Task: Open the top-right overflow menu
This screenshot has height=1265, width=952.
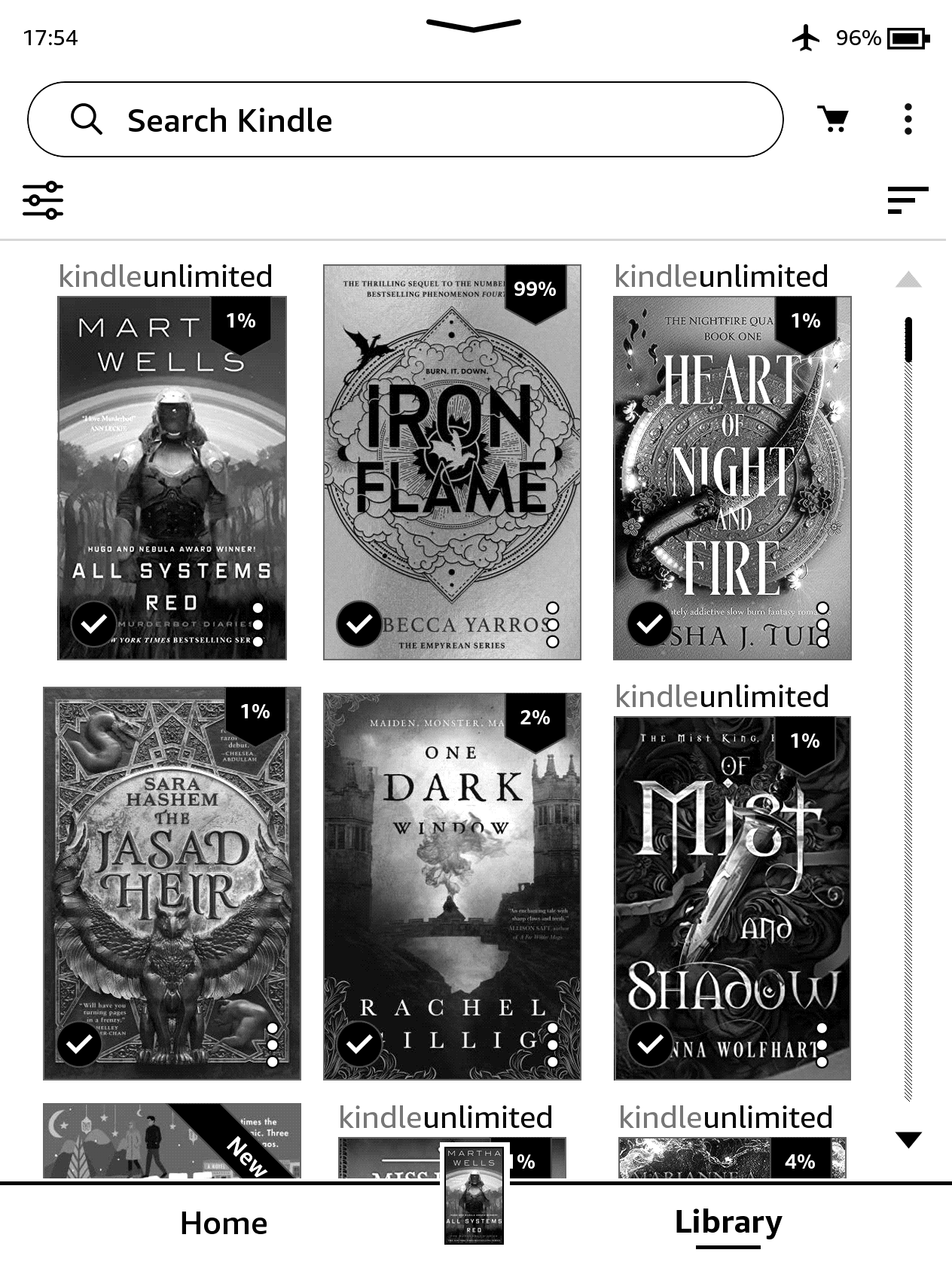Action: pos(908,119)
